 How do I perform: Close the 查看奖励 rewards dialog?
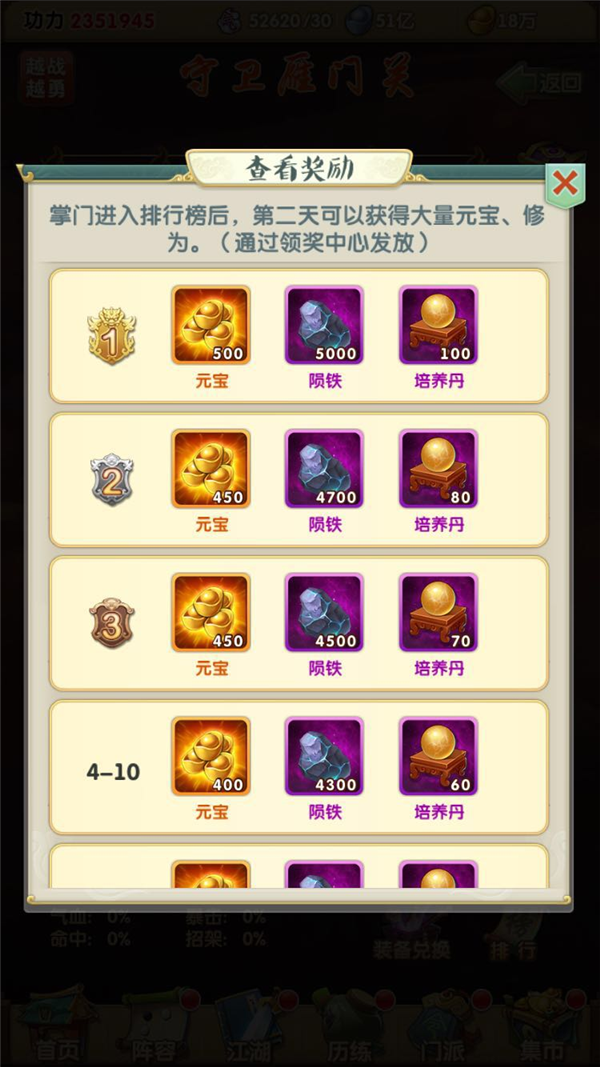(x=565, y=184)
